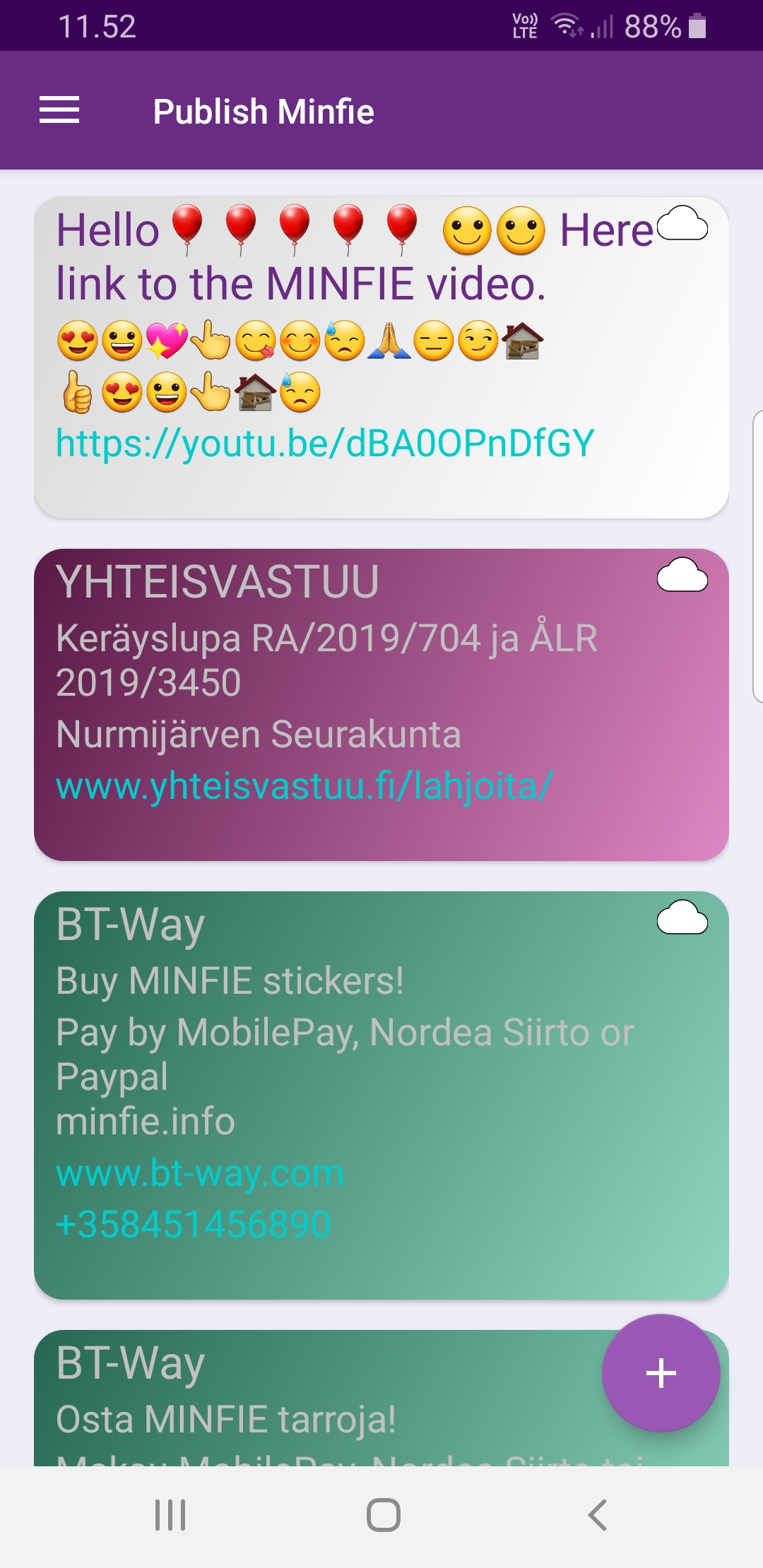Call the +358451456890 phone number
The image size is (763, 1568).
[x=193, y=1224]
